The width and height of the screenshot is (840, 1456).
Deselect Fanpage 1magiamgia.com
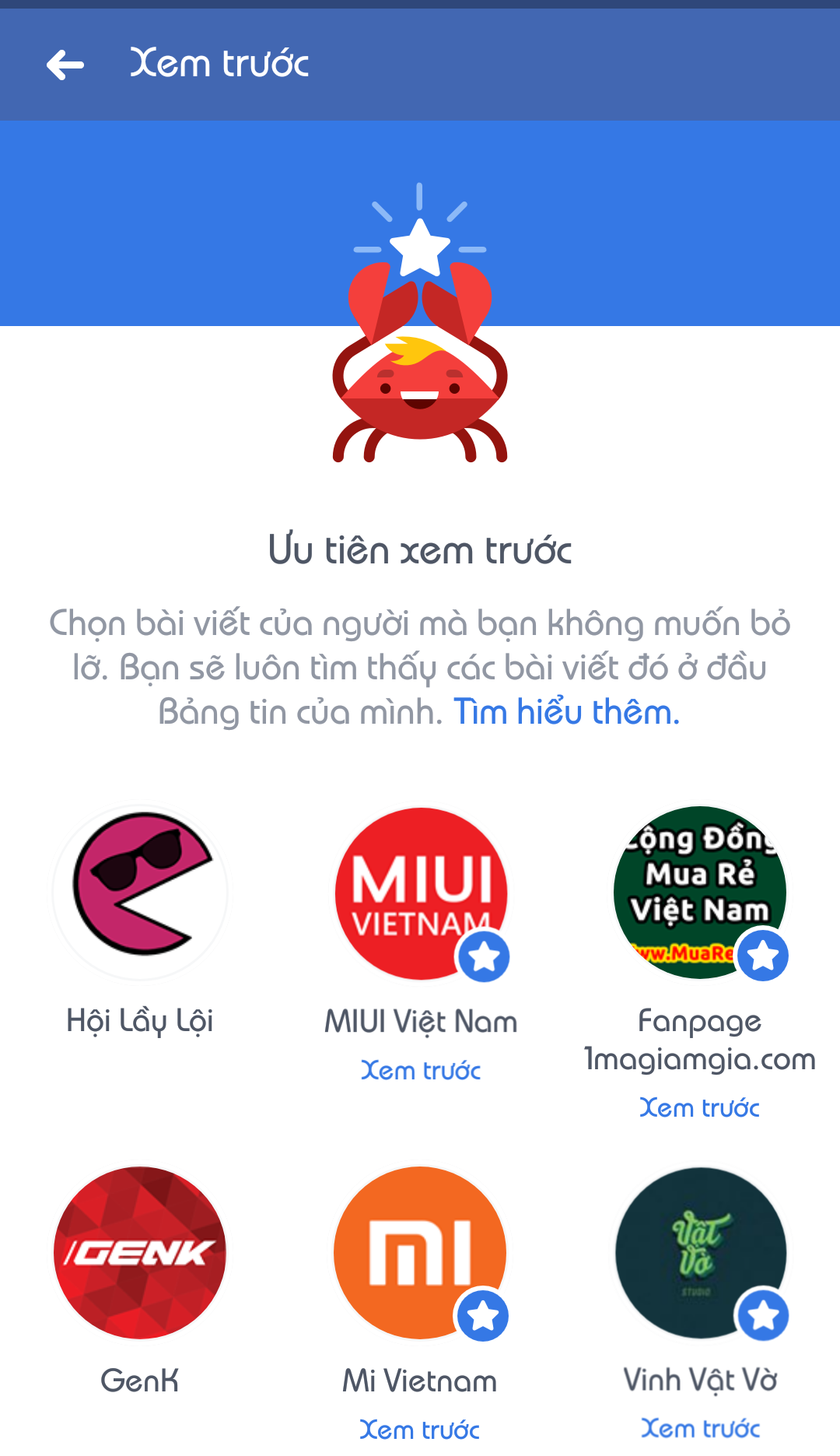700,893
